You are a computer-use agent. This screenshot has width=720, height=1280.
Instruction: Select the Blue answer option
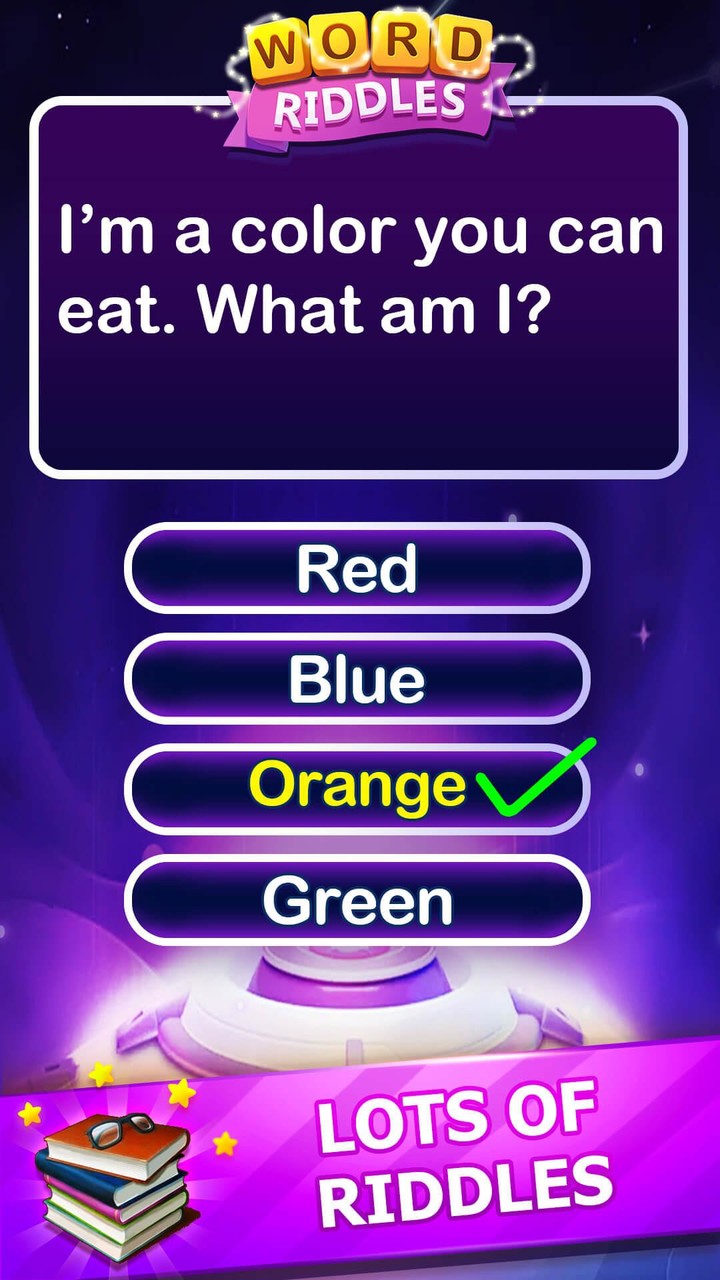tap(356, 679)
